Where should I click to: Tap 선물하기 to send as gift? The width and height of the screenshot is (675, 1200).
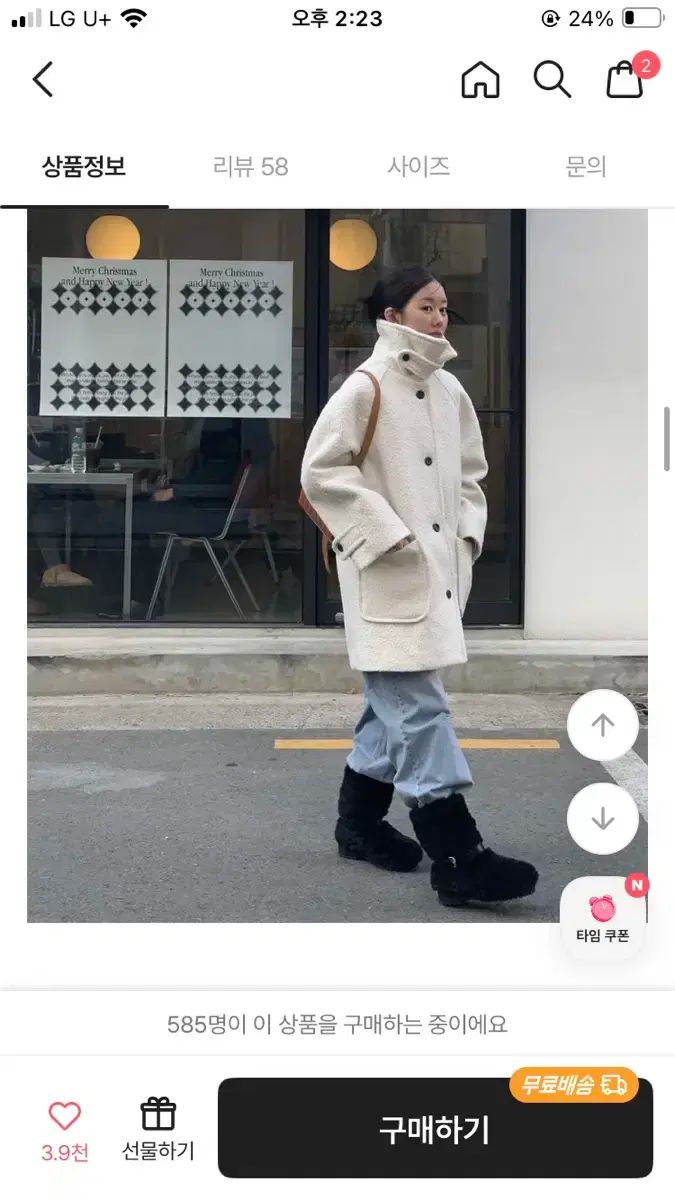[158, 1128]
